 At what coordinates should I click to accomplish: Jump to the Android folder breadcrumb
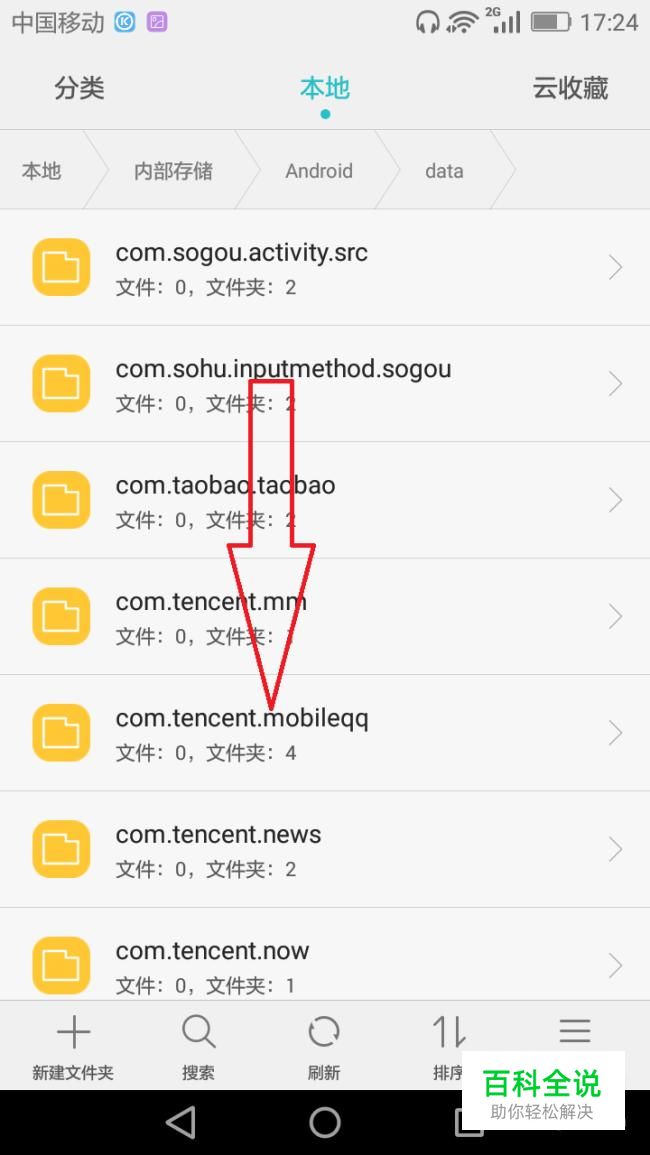tap(319, 171)
